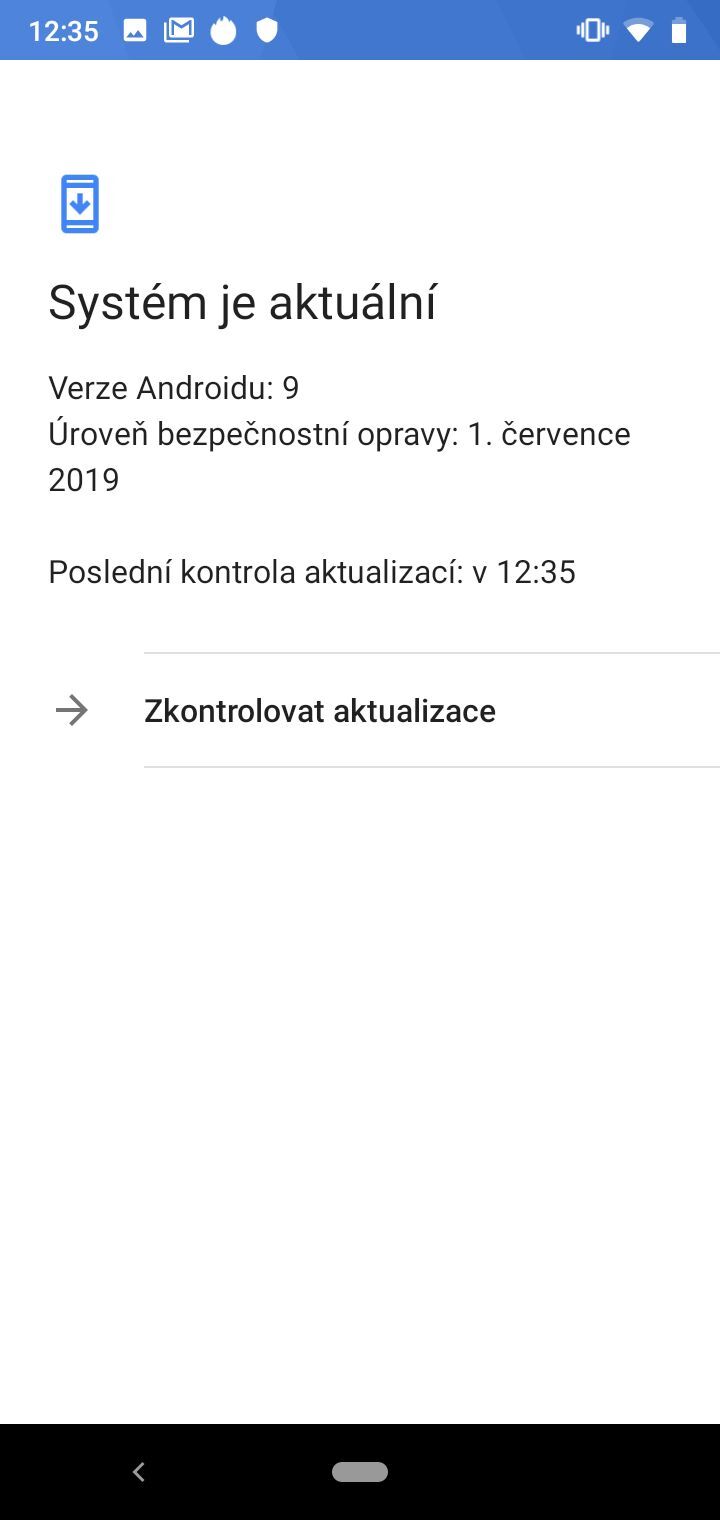Tap the Systém je aktuální heading

tap(243, 302)
